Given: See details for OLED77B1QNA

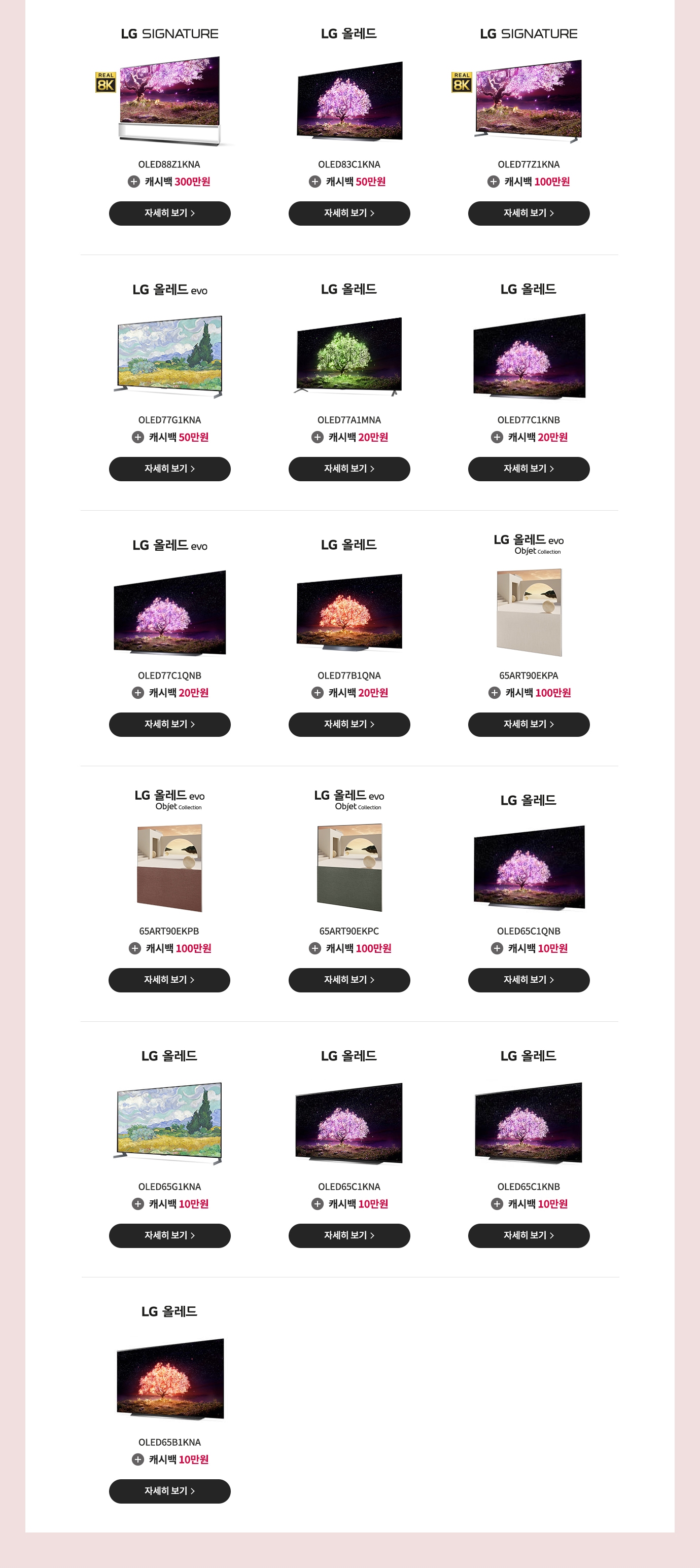Looking at the screenshot, I should (349, 724).
